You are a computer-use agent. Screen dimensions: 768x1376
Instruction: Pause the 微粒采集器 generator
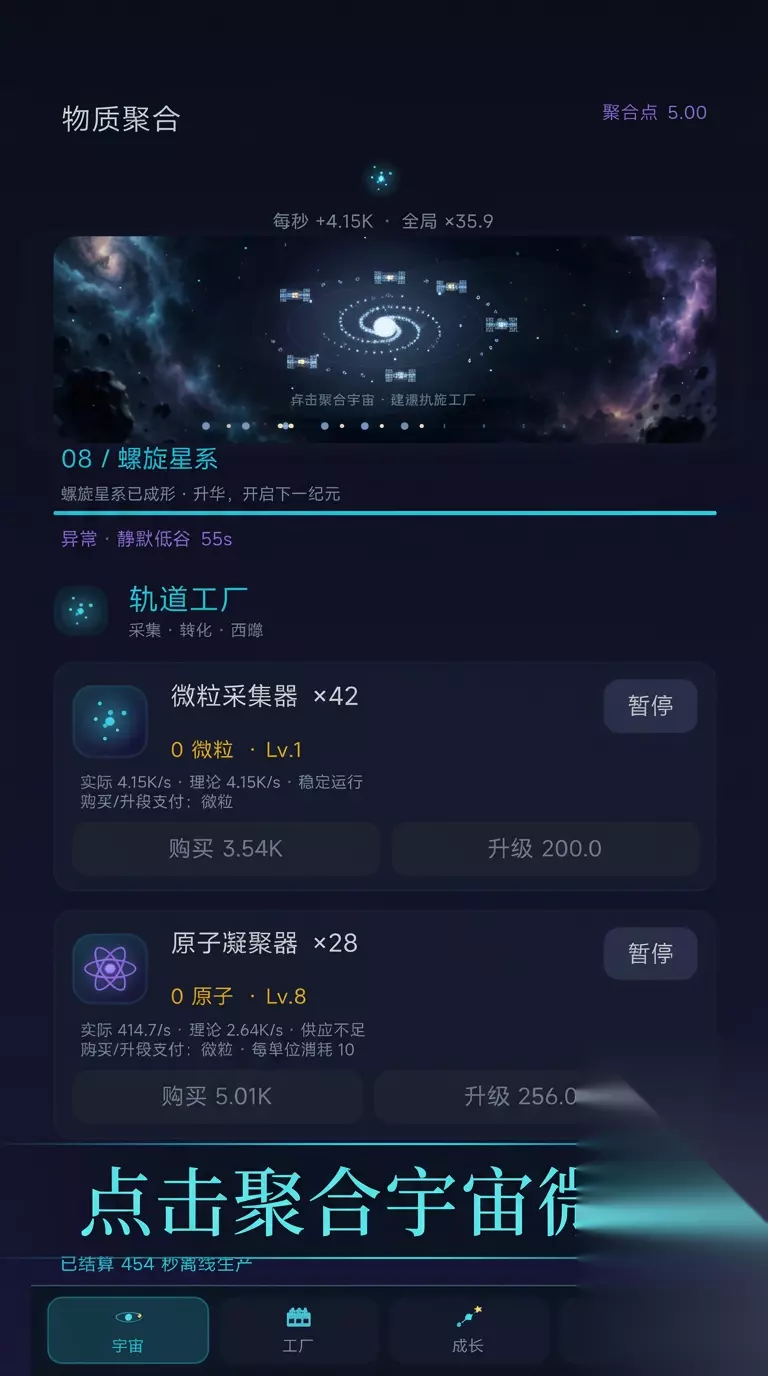click(650, 706)
